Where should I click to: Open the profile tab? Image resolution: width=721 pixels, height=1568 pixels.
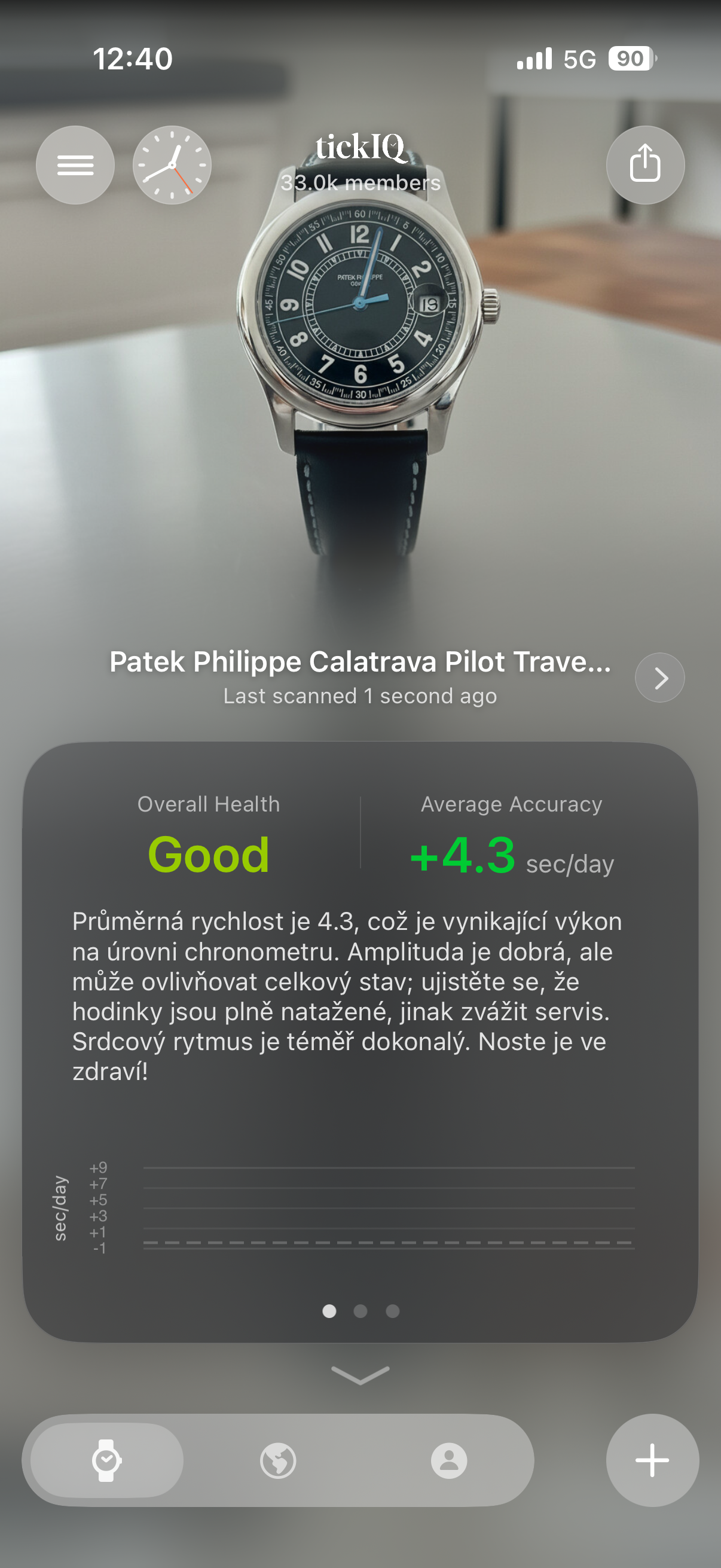point(449,1460)
